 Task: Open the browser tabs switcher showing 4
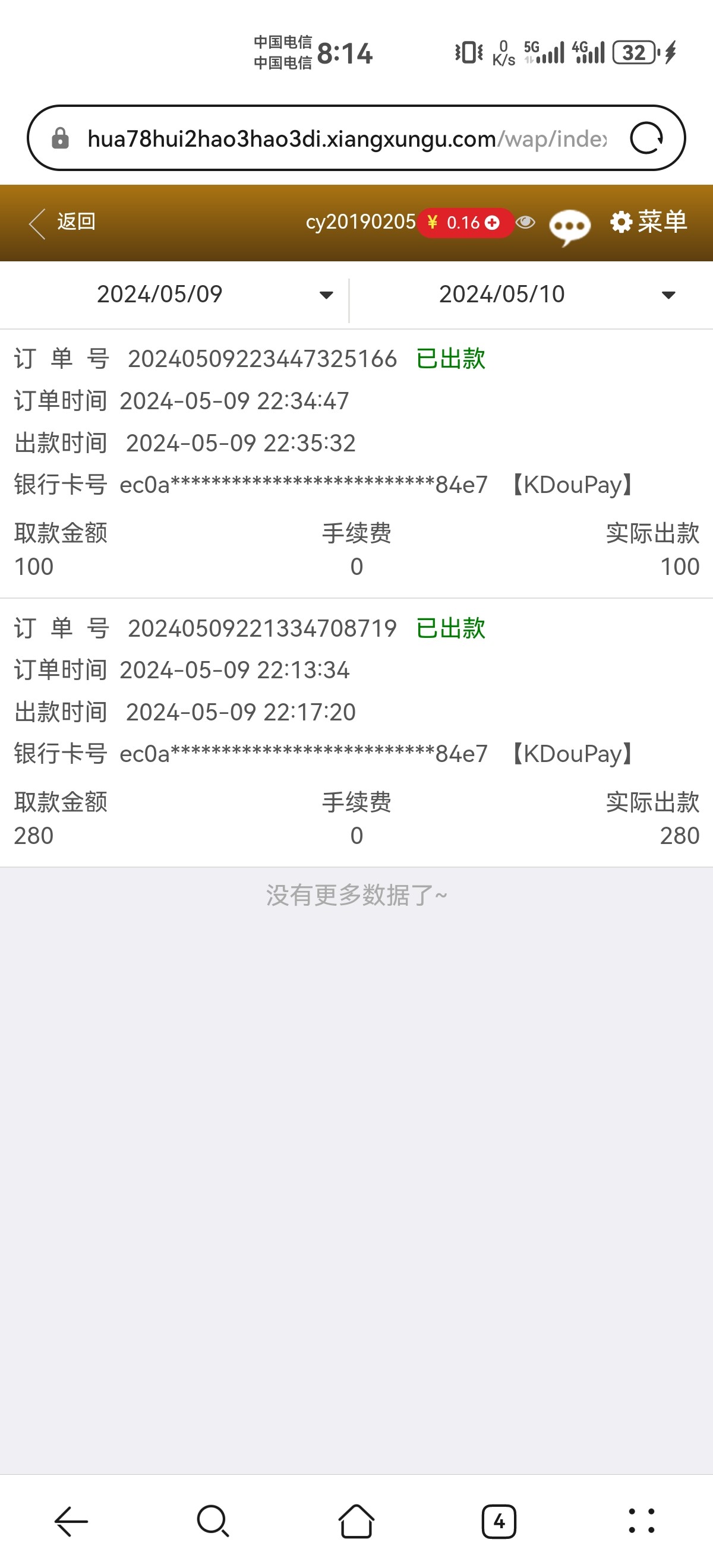(x=499, y=1521)
